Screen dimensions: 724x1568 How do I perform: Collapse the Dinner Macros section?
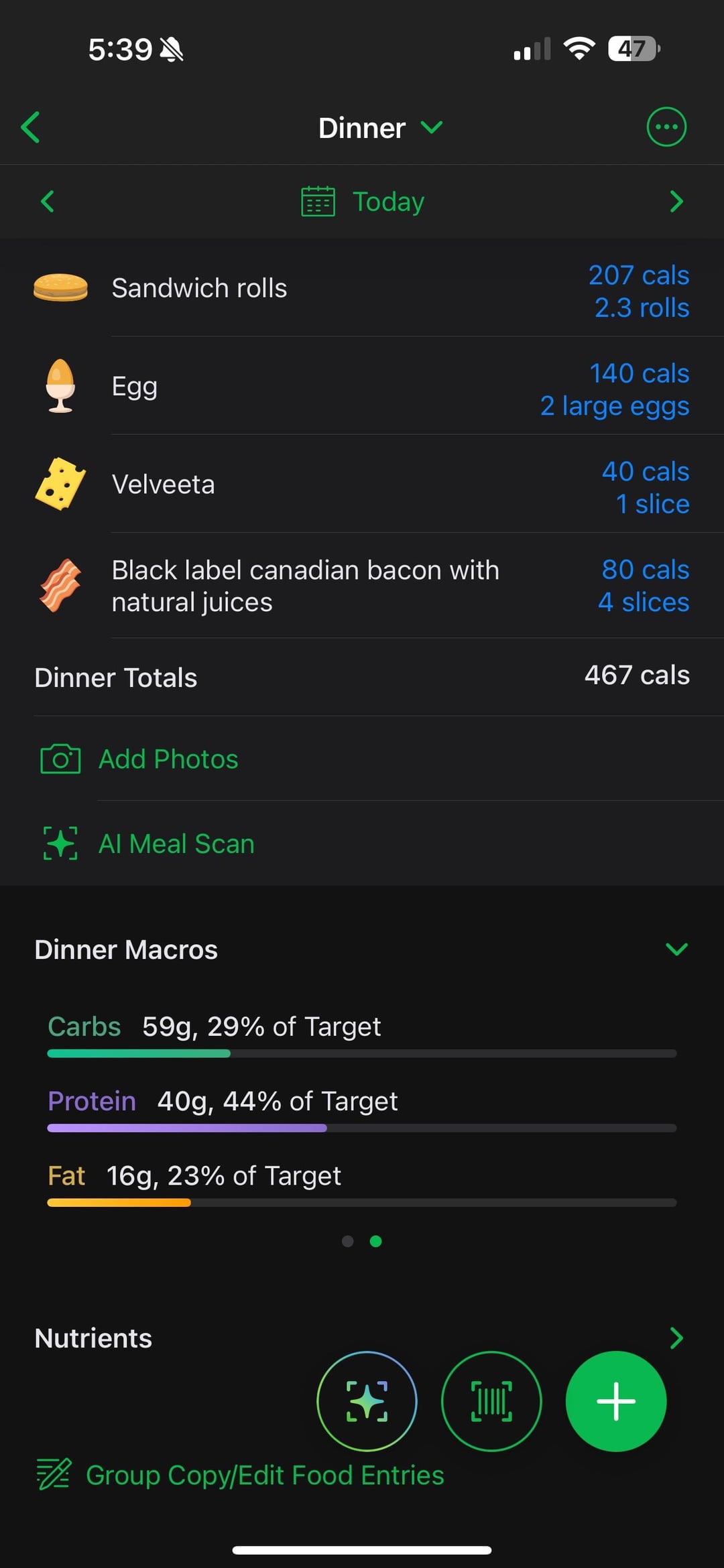click(676, 949)
